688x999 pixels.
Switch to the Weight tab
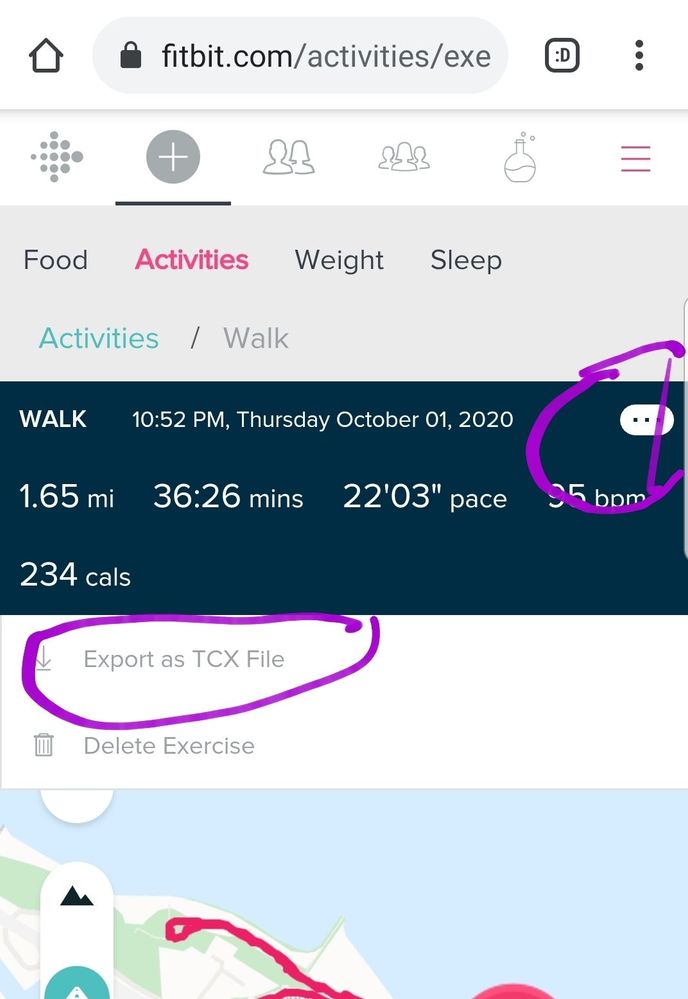(339, 260)
